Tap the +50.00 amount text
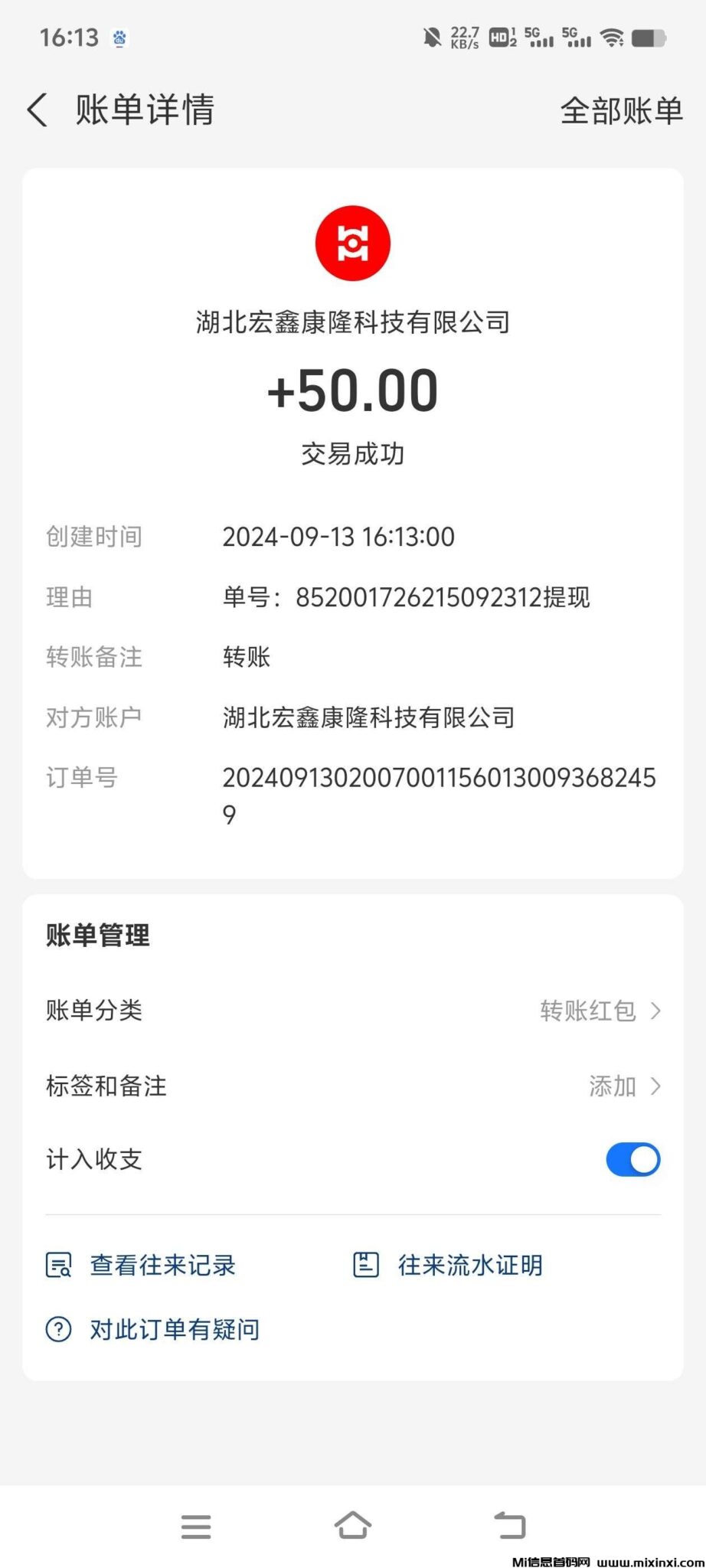This screenshot has height=1568, width=706. (352, 389)
